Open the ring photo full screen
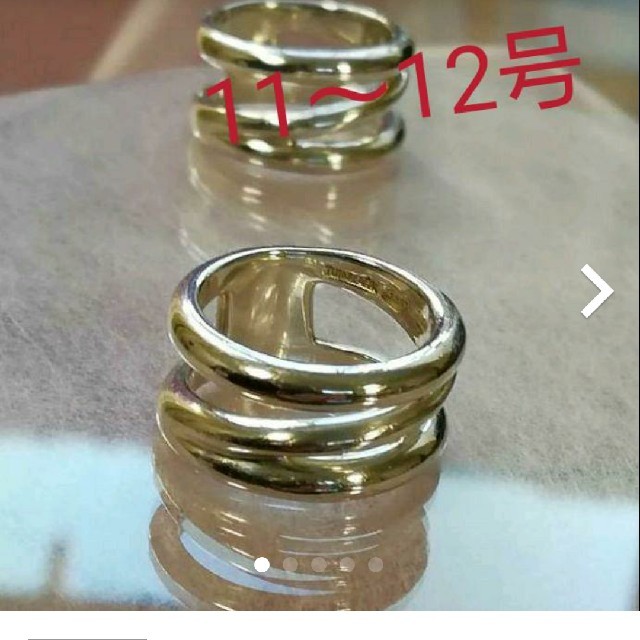The image size is (640, 640). 320,400
